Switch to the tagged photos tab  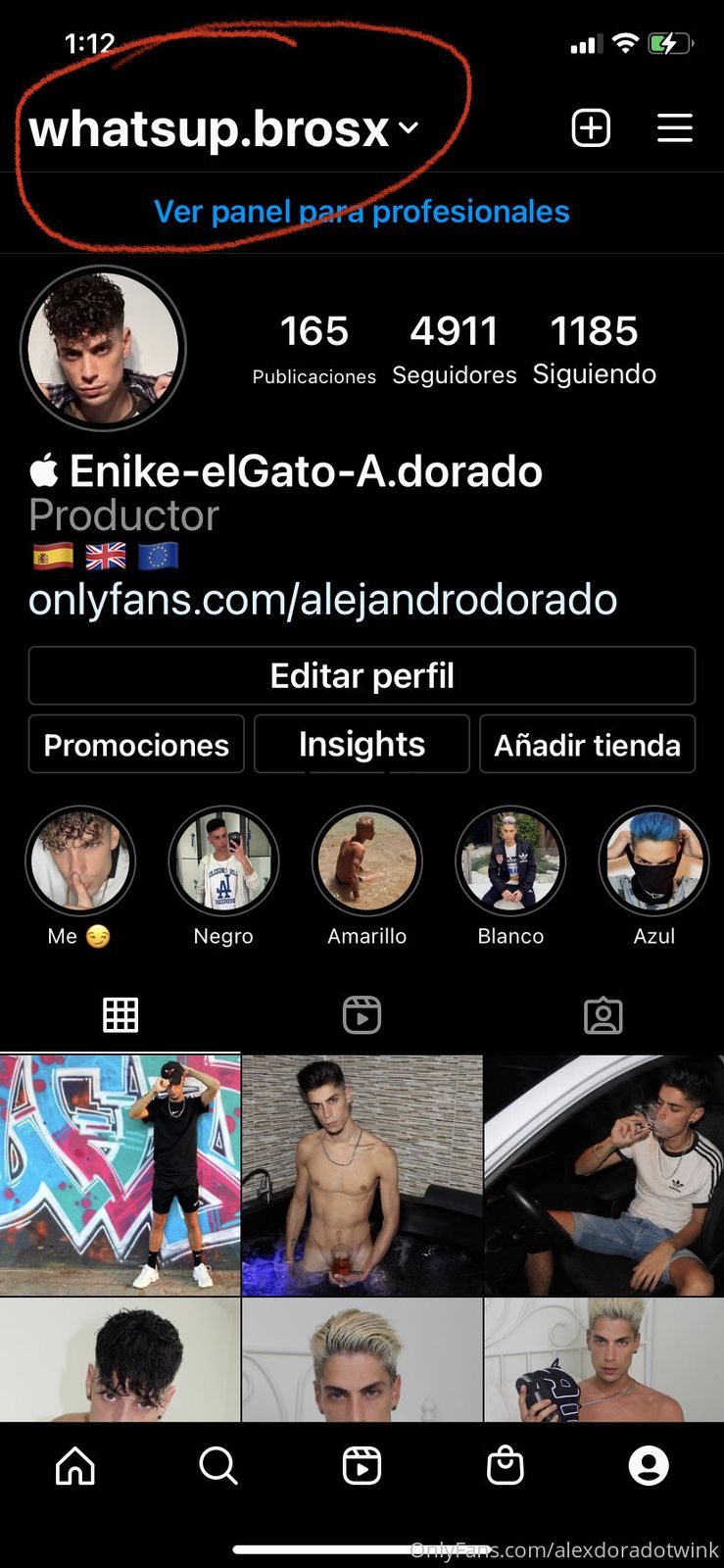point(603,1015)
